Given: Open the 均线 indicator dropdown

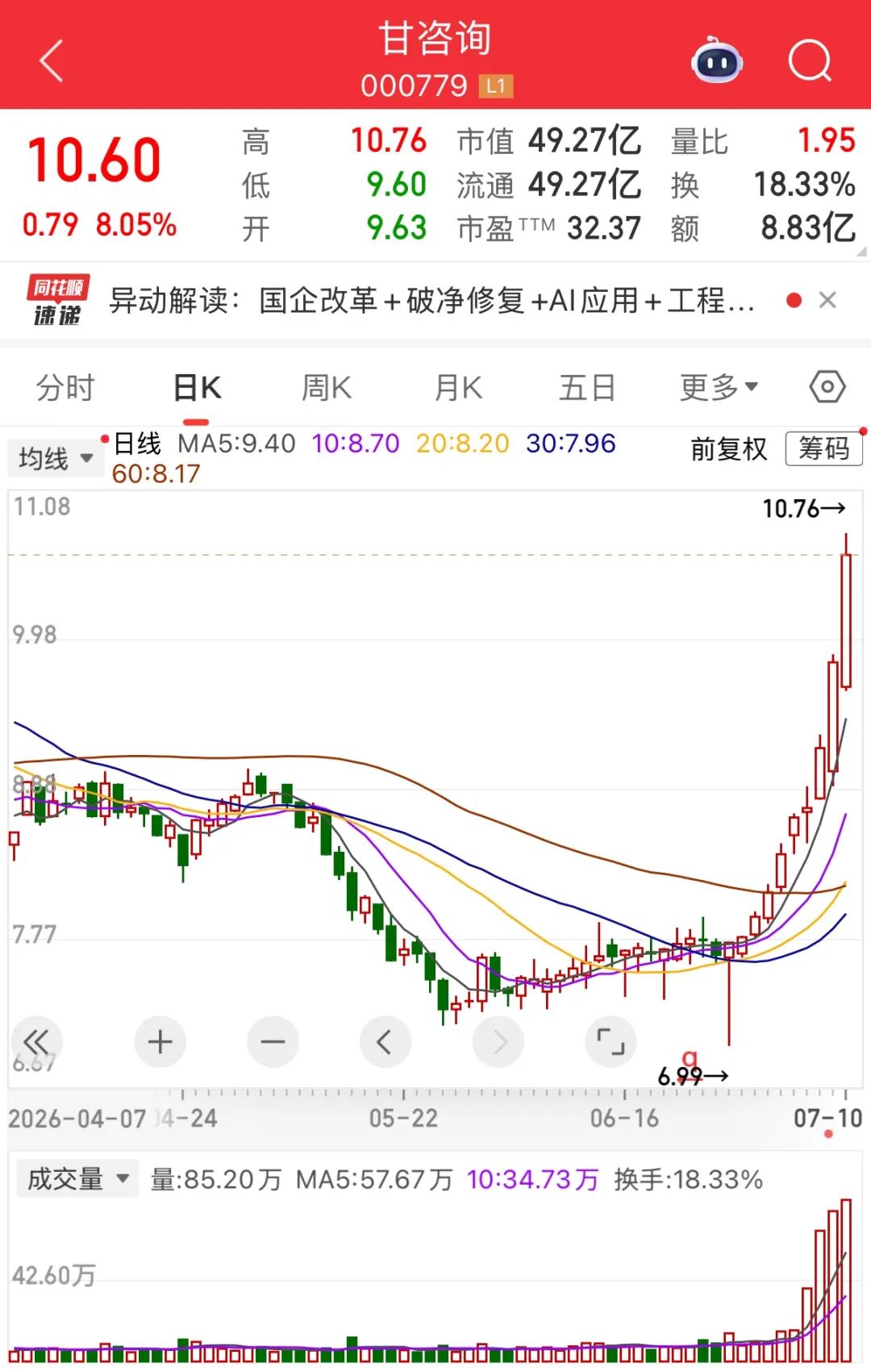Looking at the screenshot, I should click(56, 459).
